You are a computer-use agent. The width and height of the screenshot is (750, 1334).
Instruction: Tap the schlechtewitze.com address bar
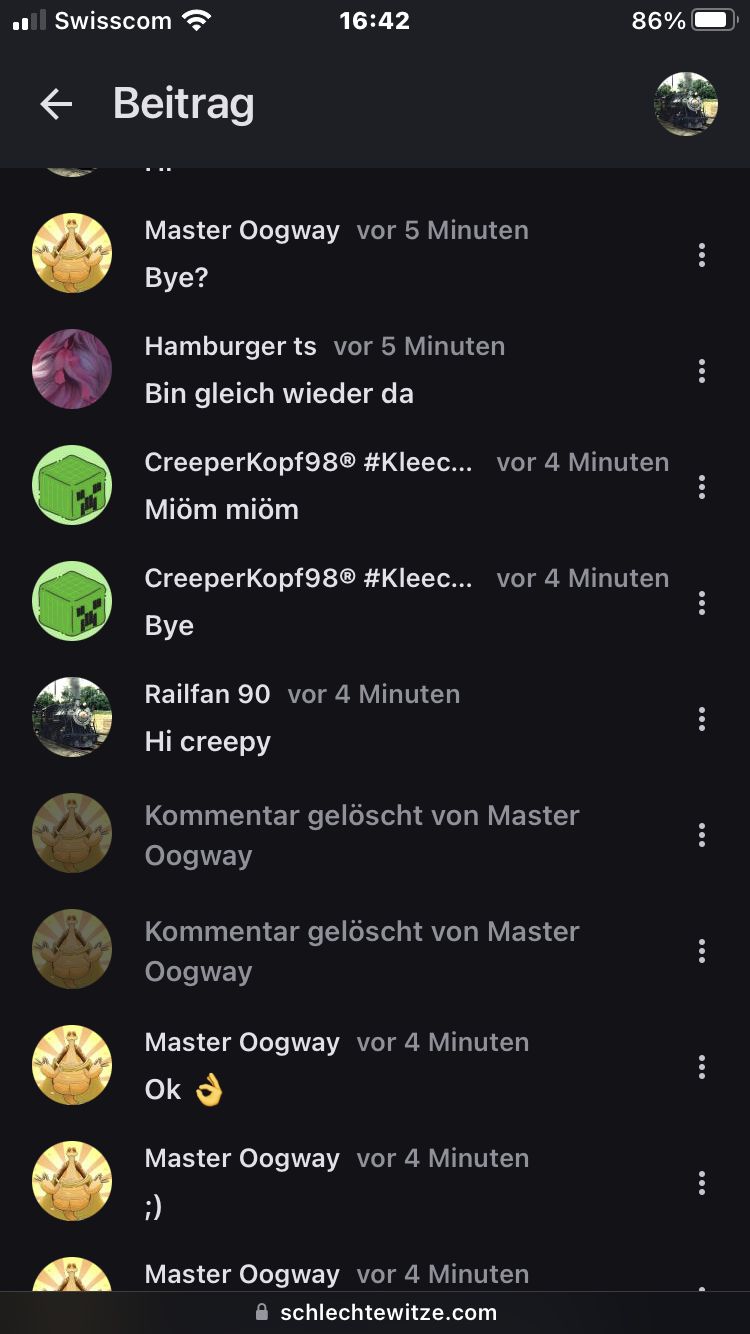click(x=375, y=1312)
